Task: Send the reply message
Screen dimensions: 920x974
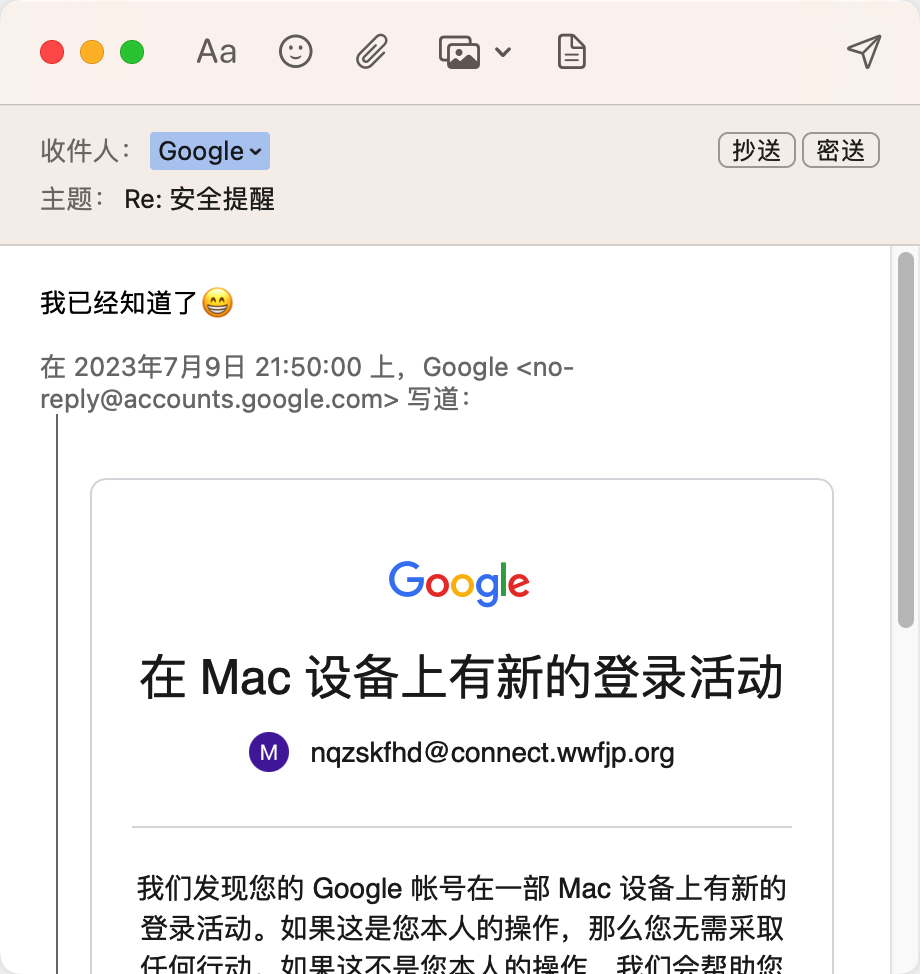Action: 864,52
